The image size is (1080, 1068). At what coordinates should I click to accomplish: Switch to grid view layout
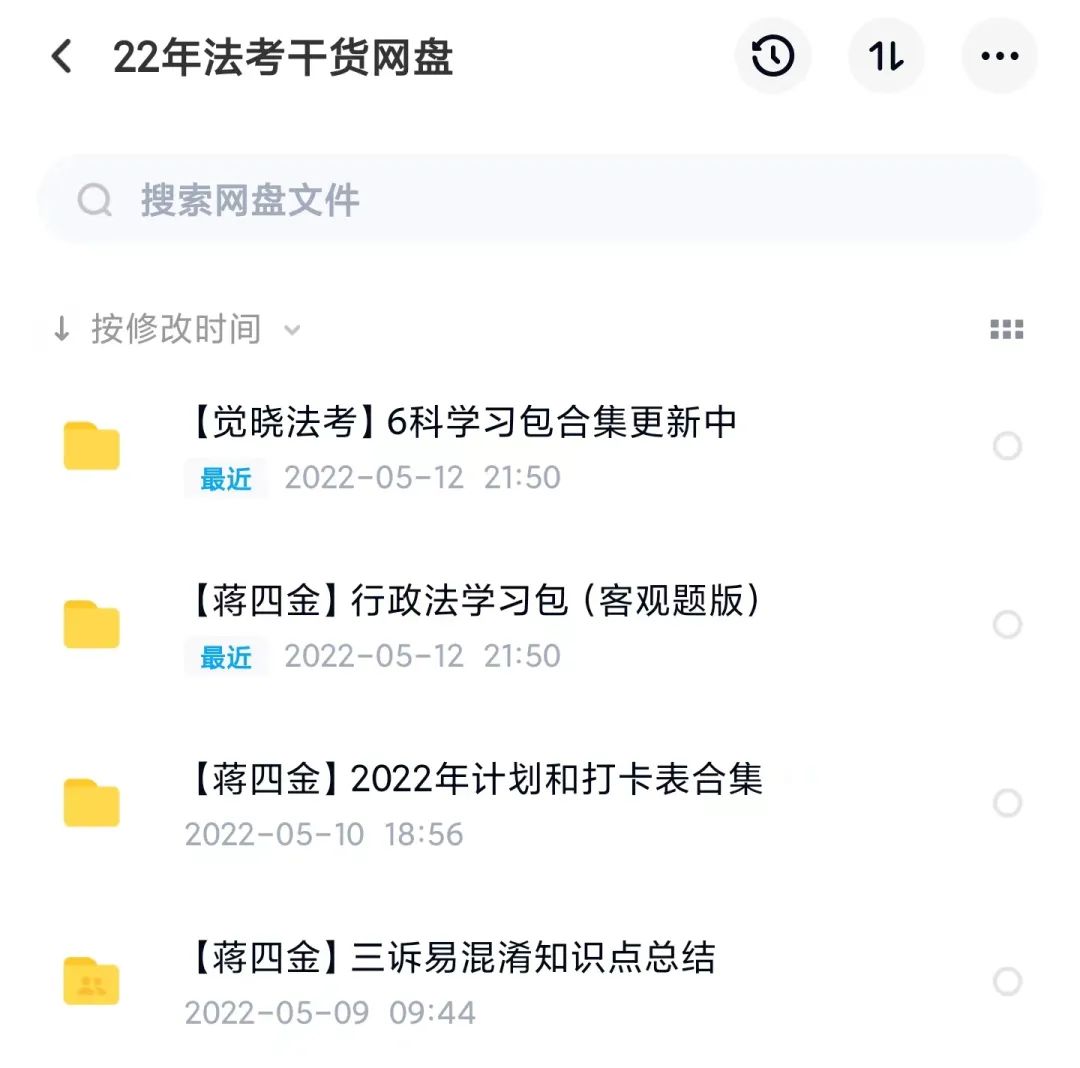(1006, 330)
